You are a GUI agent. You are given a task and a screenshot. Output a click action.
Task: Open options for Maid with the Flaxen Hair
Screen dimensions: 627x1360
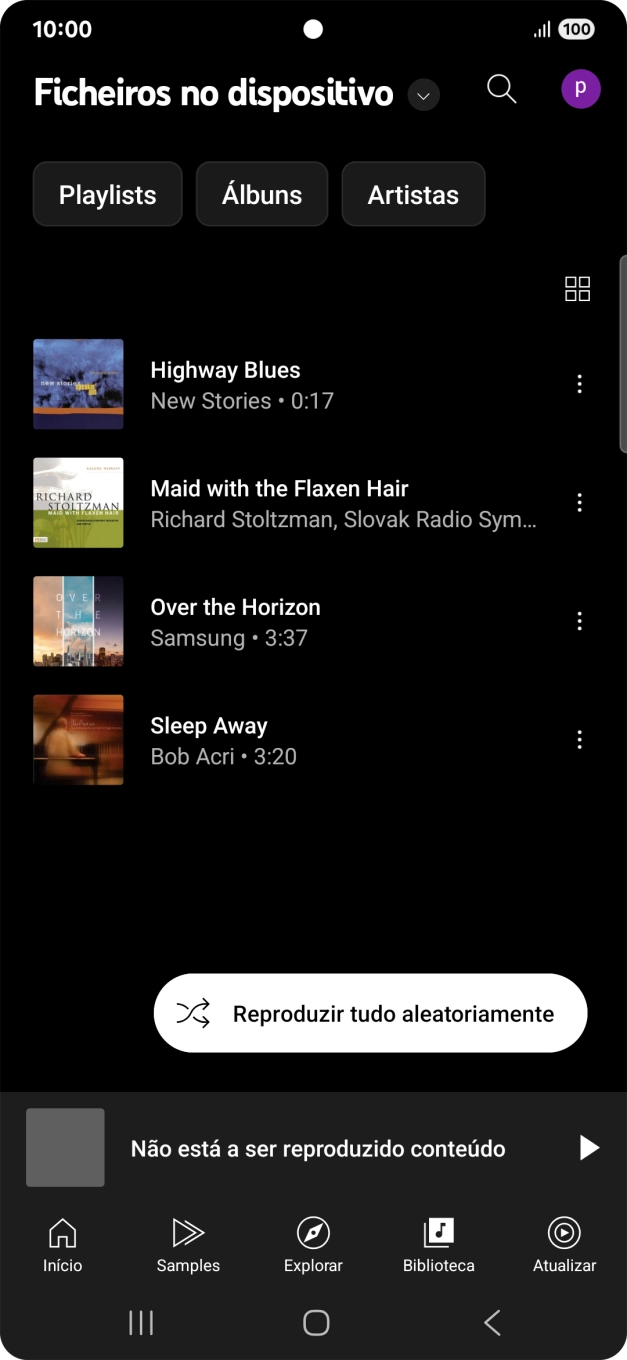(579, 503)
